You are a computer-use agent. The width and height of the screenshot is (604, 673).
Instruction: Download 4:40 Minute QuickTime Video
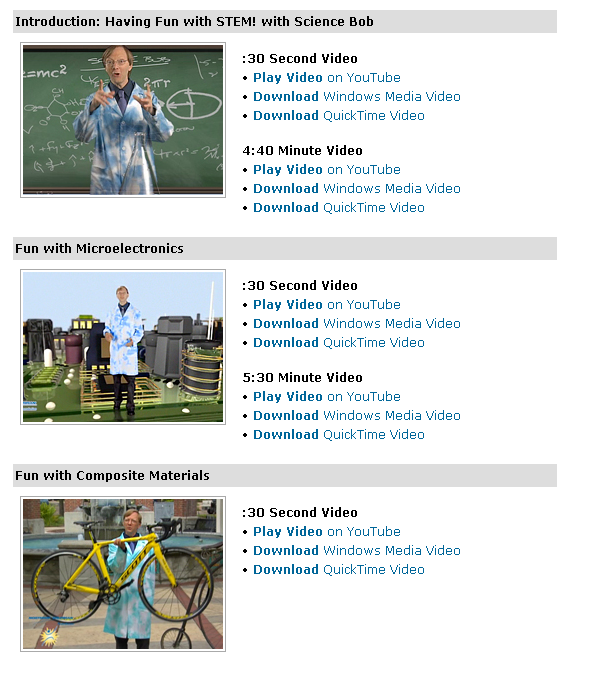[x=338, y=208]
